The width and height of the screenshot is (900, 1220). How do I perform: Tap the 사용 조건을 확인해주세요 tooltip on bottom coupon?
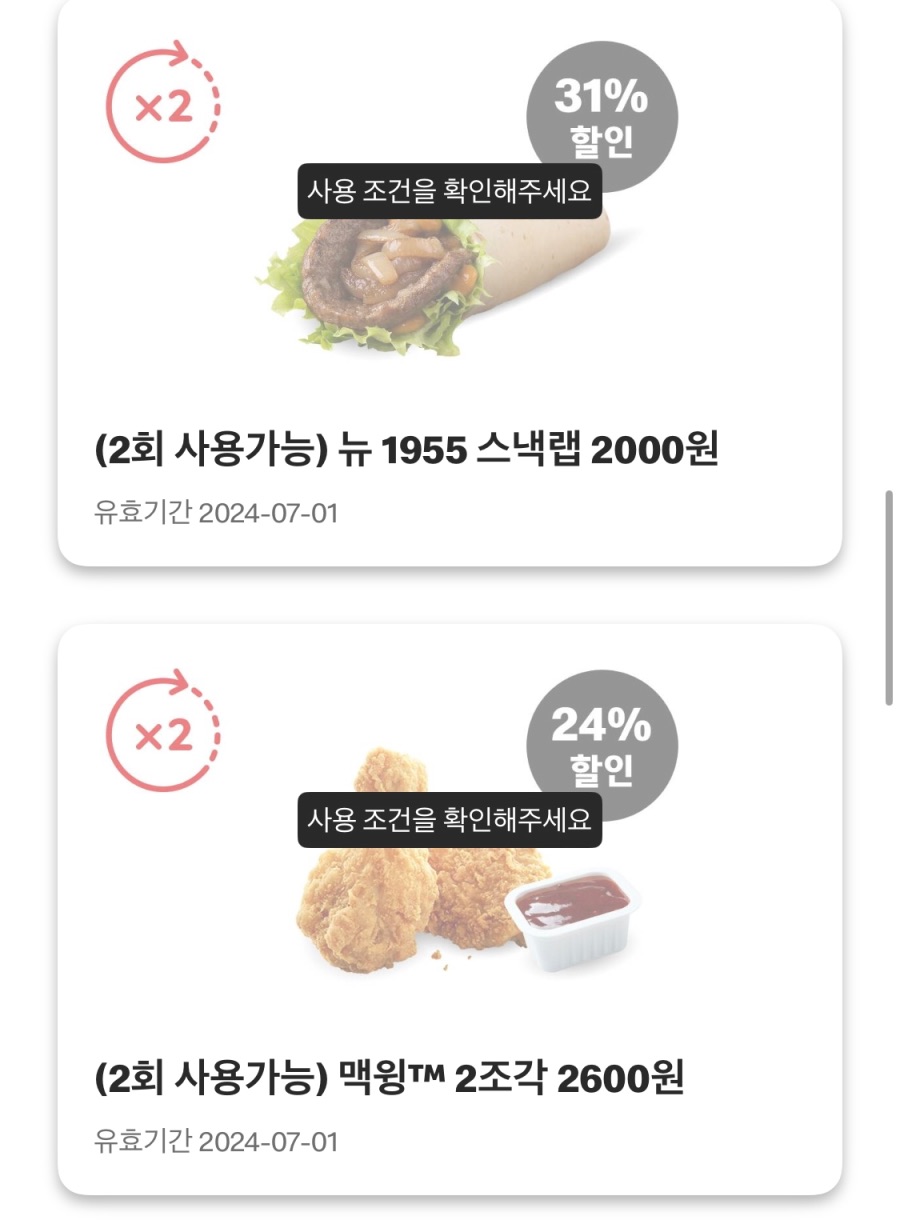450,822
